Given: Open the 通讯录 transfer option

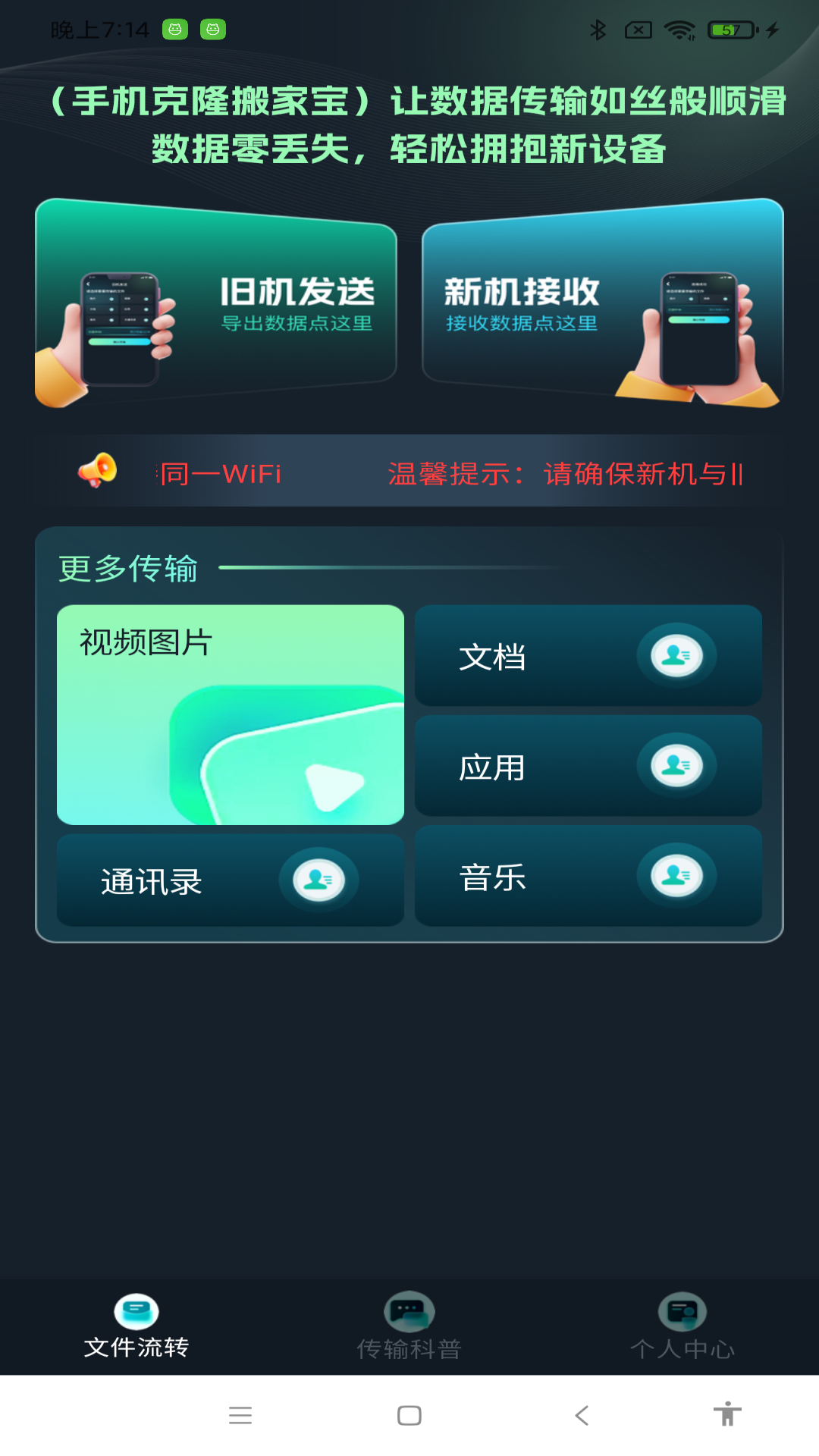Looking at the screenshot, I should tap(230, 878).
